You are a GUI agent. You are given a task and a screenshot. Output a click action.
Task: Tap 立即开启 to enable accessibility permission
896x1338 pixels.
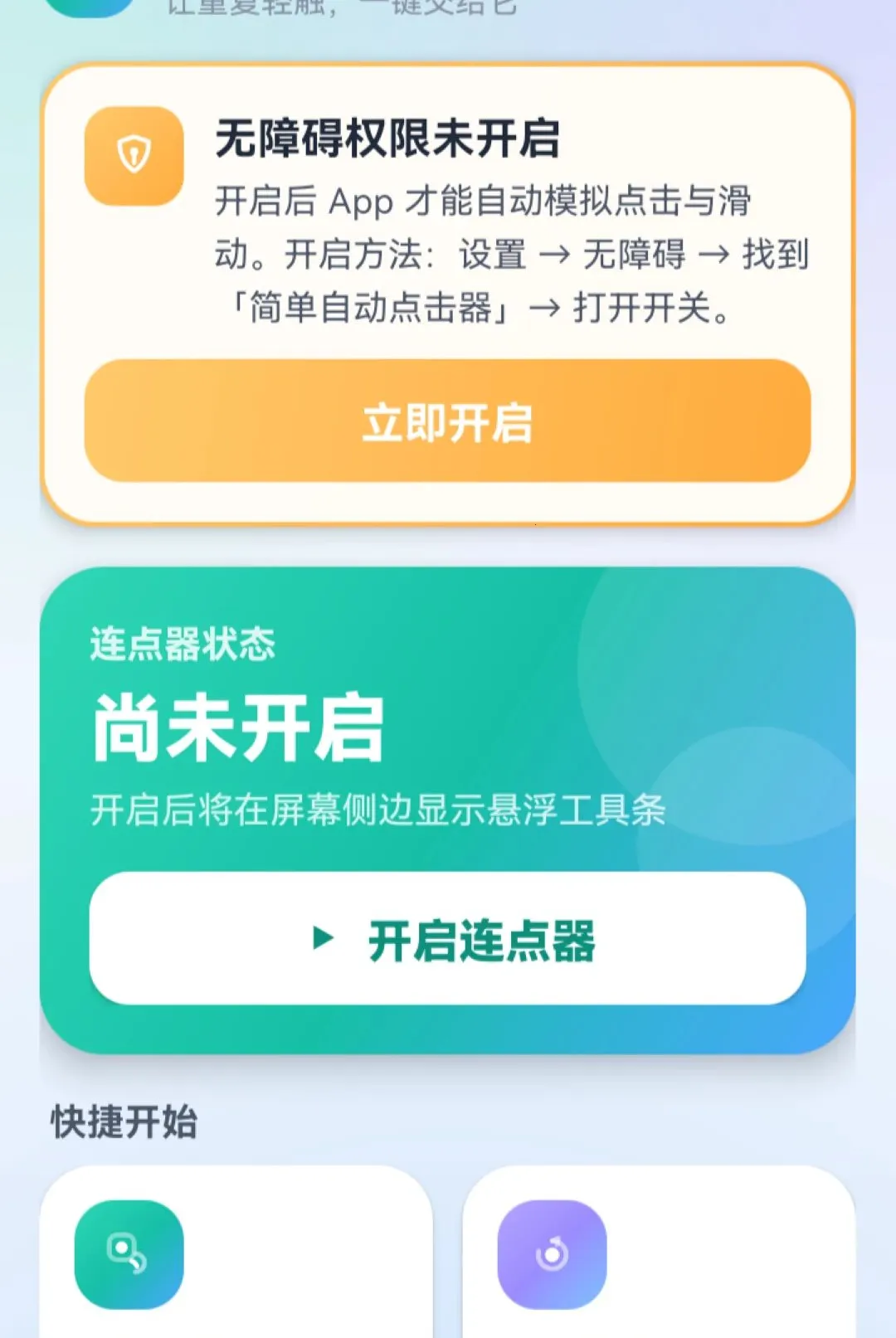click(x=447, y=421)
